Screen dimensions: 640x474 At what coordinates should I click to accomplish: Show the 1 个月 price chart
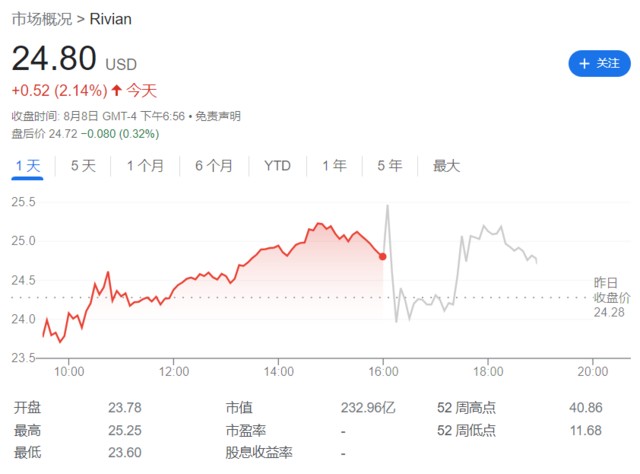(145, 166)
